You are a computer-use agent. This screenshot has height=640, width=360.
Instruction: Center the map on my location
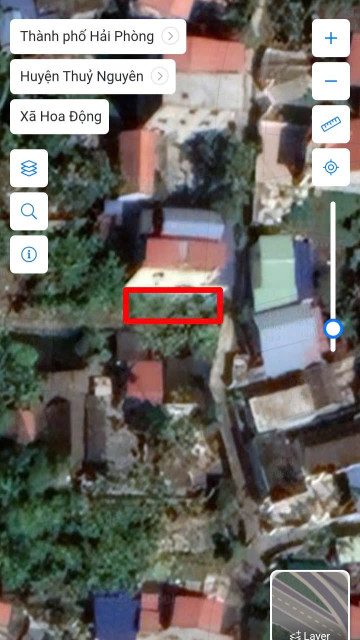pyautogui.click(x=331, y=167)
